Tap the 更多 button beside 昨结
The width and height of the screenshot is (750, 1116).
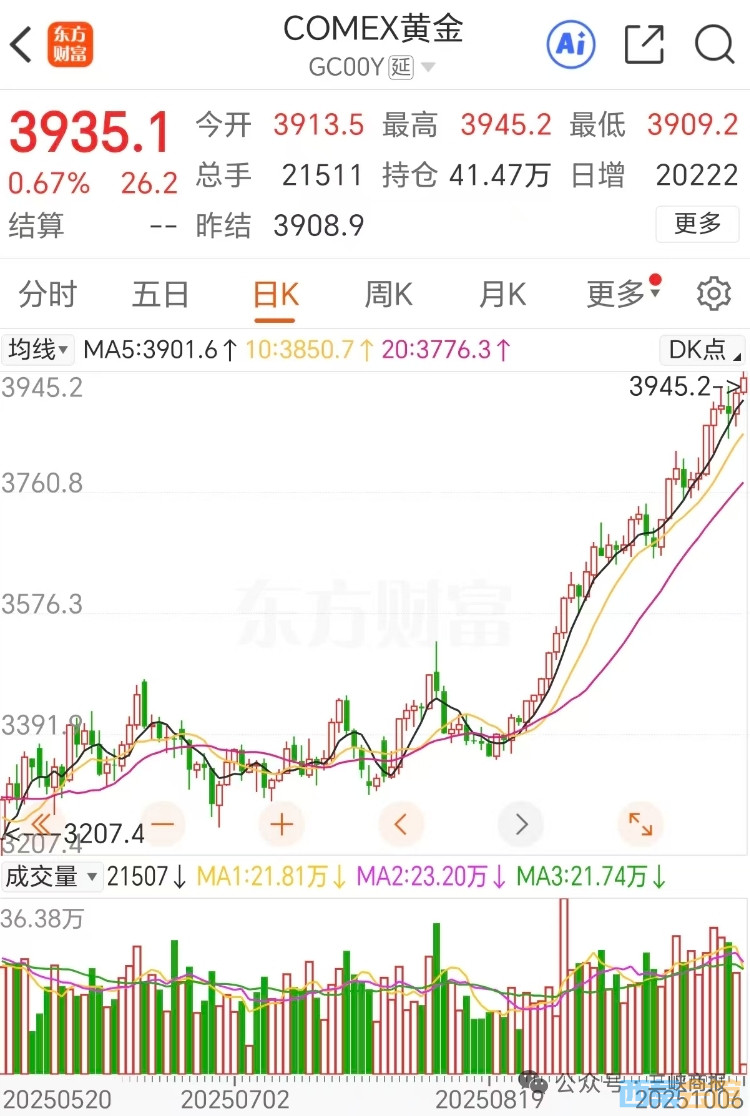pyautogui.click(x=697, y=223)
